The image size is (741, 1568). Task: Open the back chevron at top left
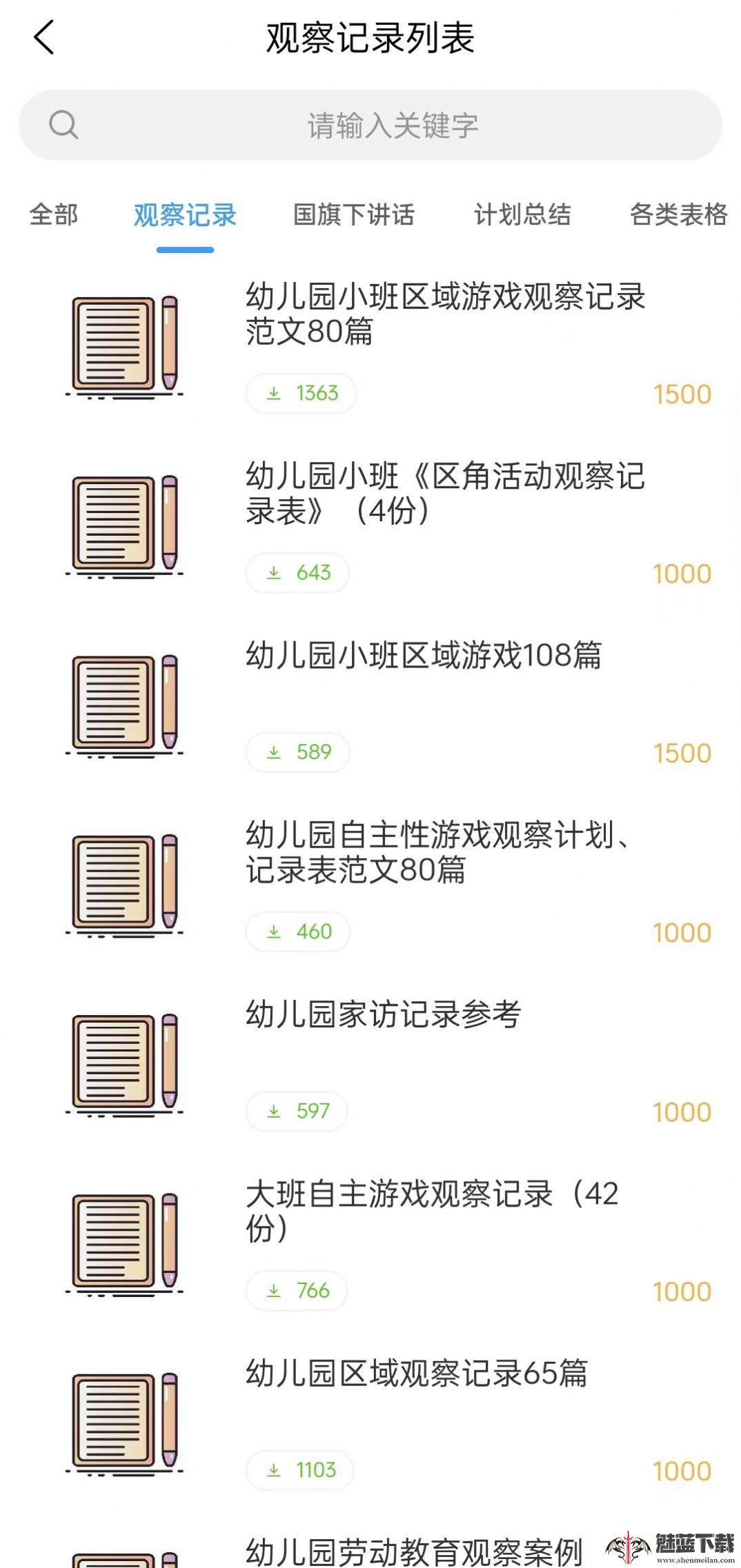[x=44, y=38]
